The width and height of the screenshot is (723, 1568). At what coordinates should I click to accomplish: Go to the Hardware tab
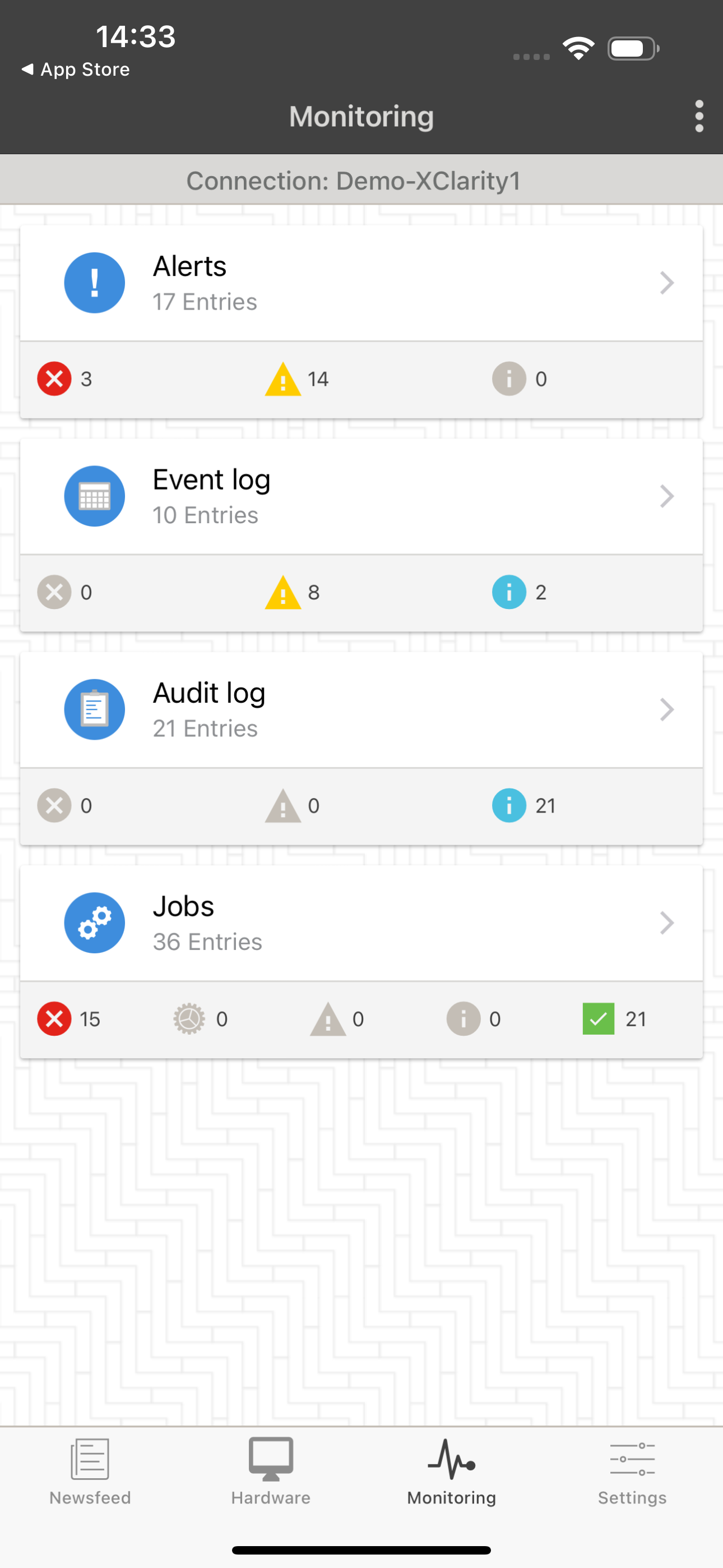click(x=271, y=1470)
